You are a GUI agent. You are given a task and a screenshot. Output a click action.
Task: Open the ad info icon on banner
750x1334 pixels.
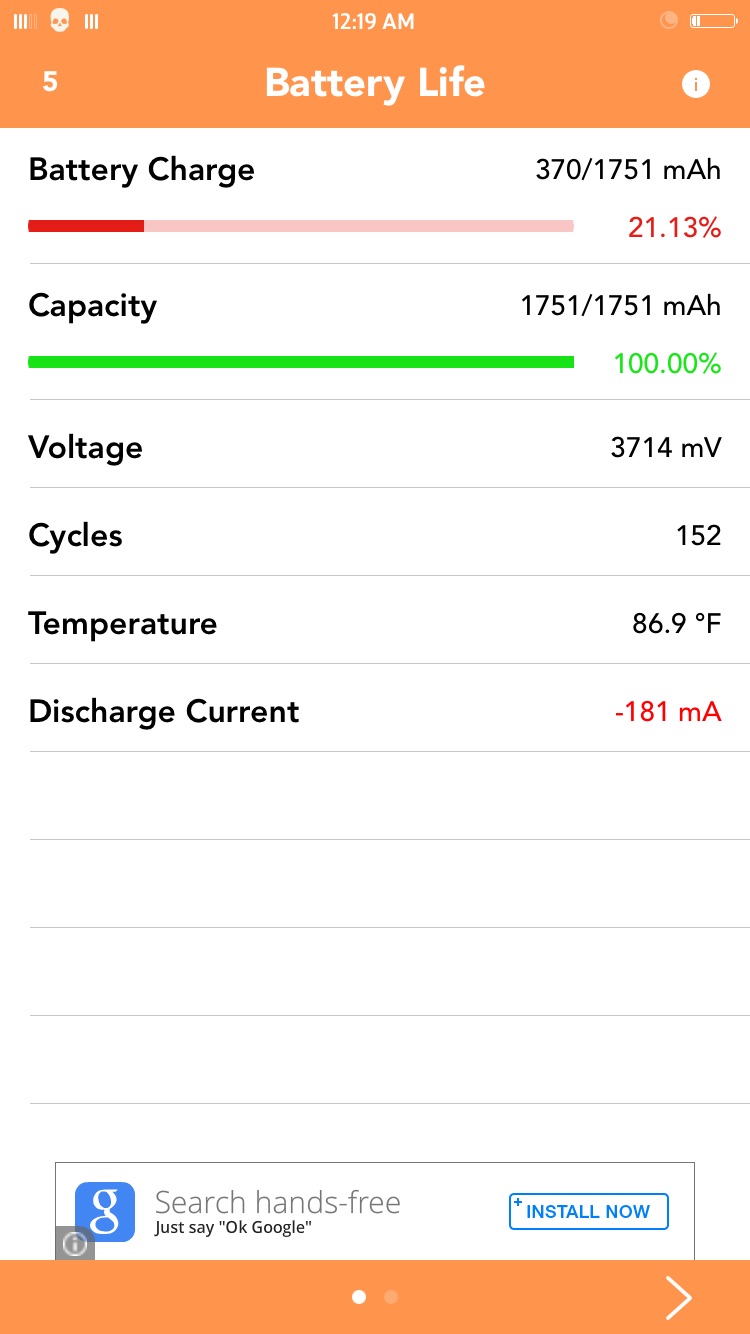[75, 1244]
